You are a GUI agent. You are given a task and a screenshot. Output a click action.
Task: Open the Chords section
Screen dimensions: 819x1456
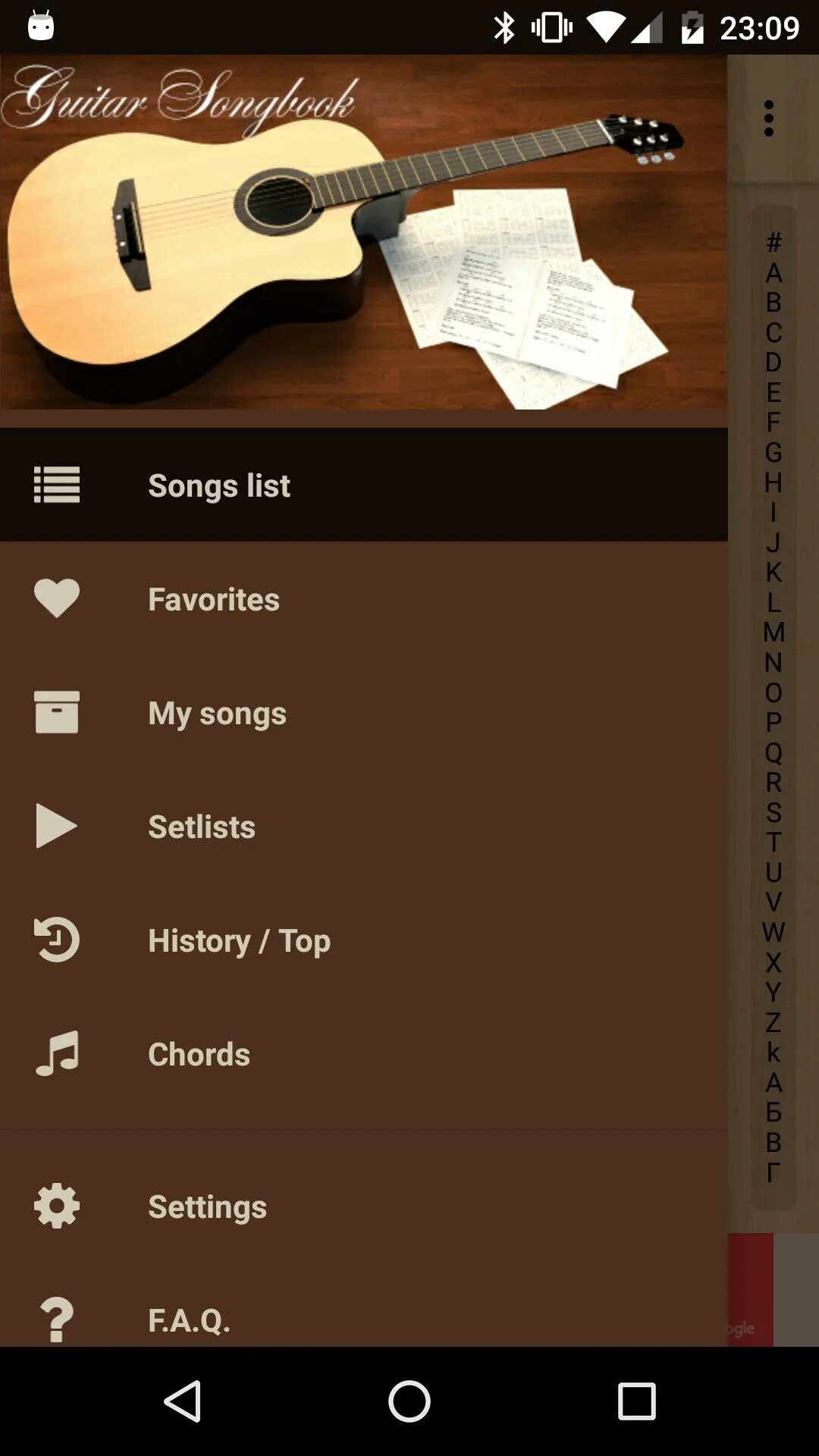(364, 1053)
